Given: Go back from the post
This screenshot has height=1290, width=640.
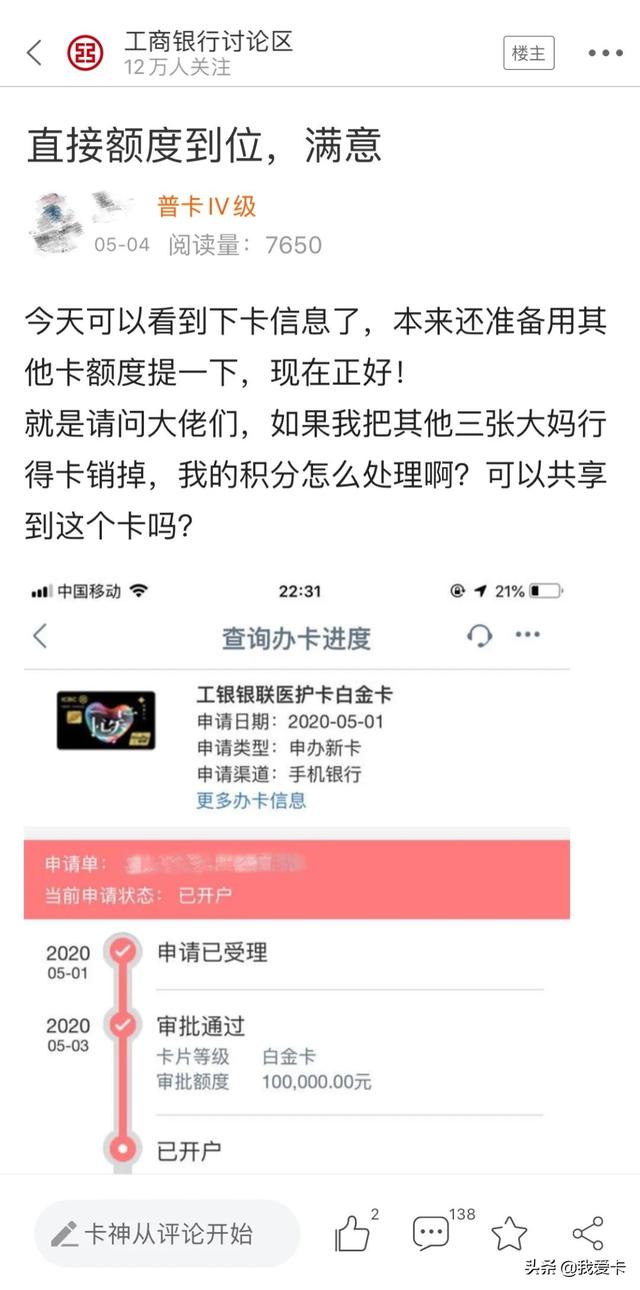Looking at the screenshot, I should 35,53.
